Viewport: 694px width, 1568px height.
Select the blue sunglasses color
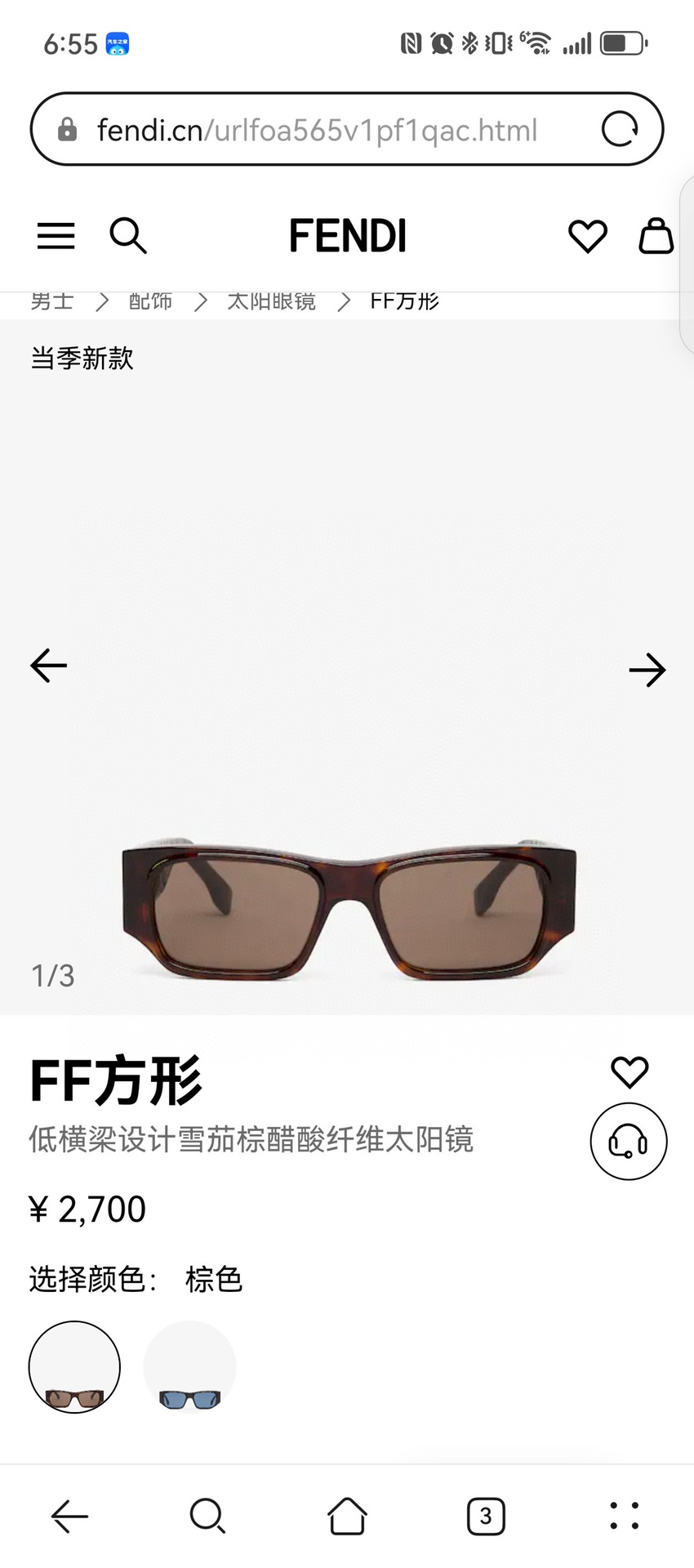point(189,1367)
